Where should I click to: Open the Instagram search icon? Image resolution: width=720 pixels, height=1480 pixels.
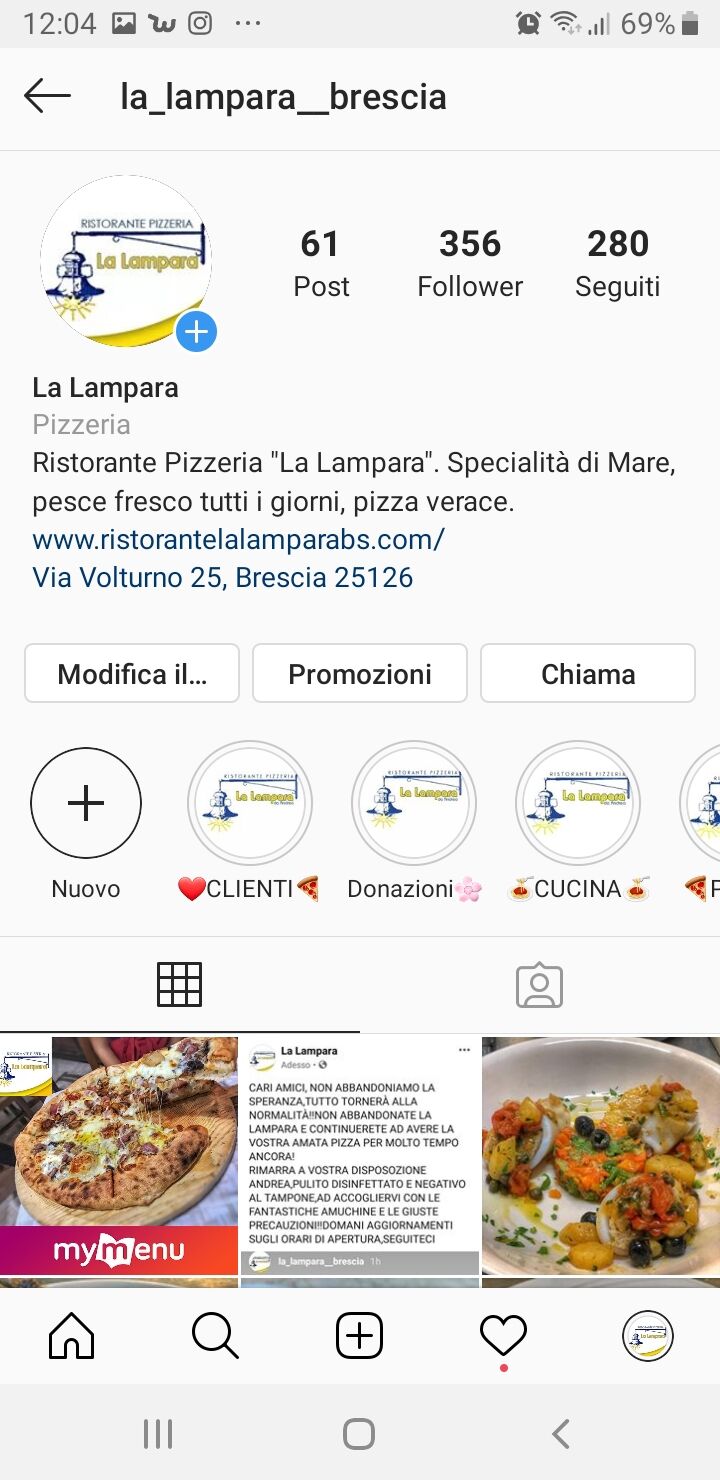(x=214, y=1335)
